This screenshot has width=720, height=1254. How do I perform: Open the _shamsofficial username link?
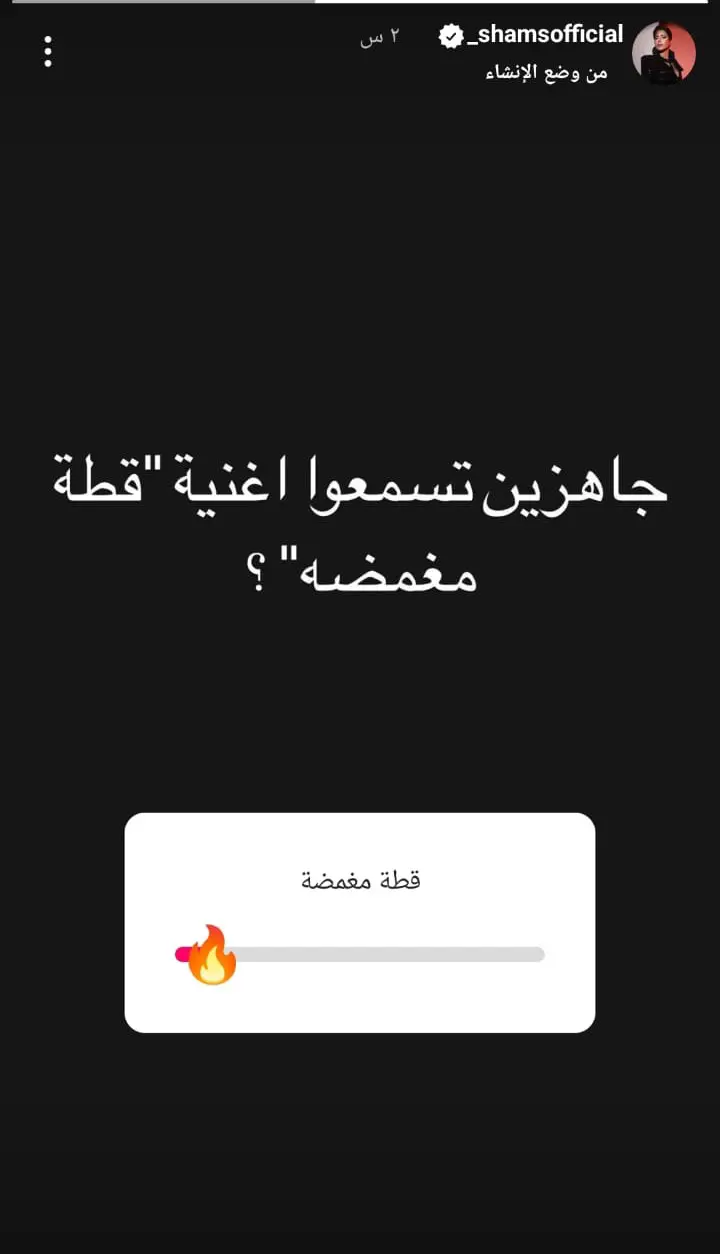pyautogui.click(x=545, y=35)
